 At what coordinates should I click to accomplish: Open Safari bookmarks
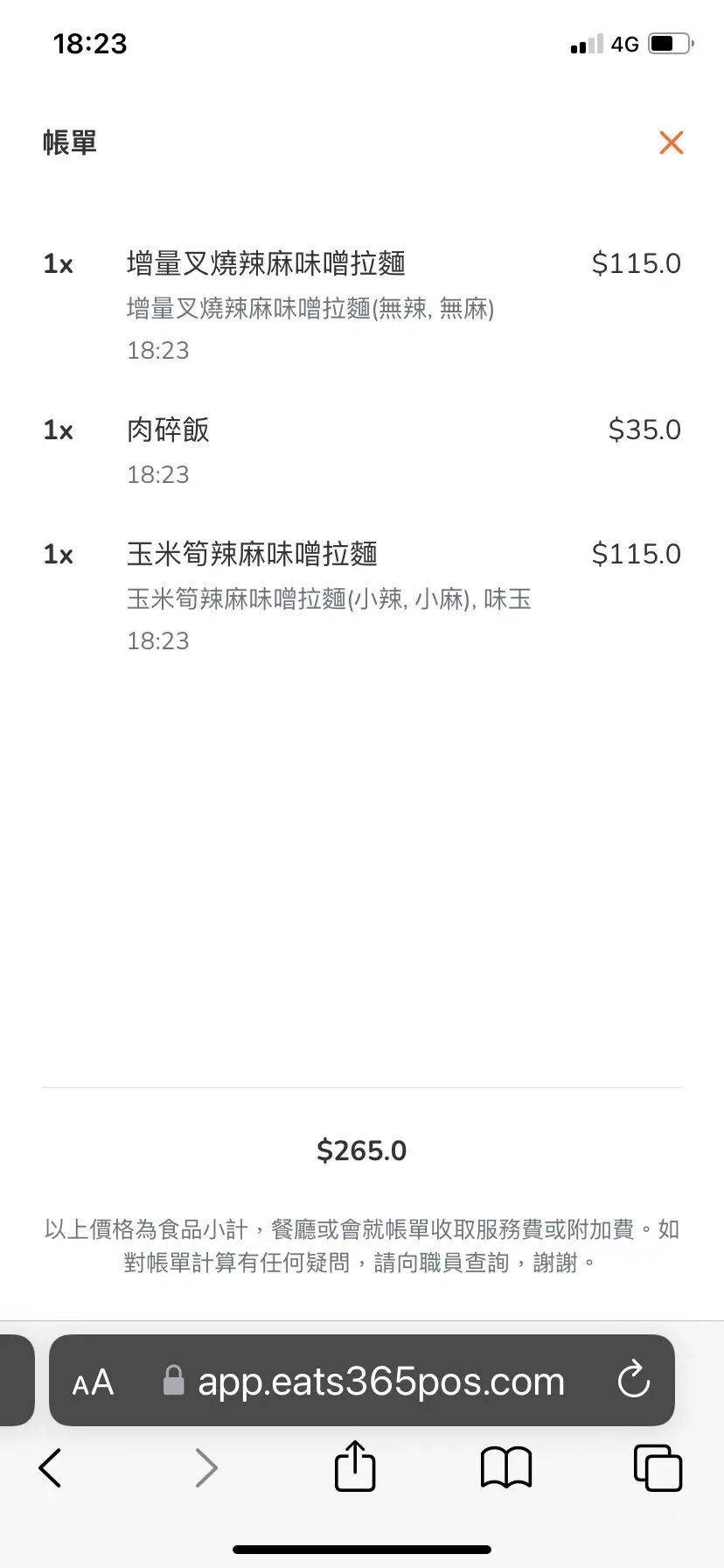click(x=506, y=1467)
